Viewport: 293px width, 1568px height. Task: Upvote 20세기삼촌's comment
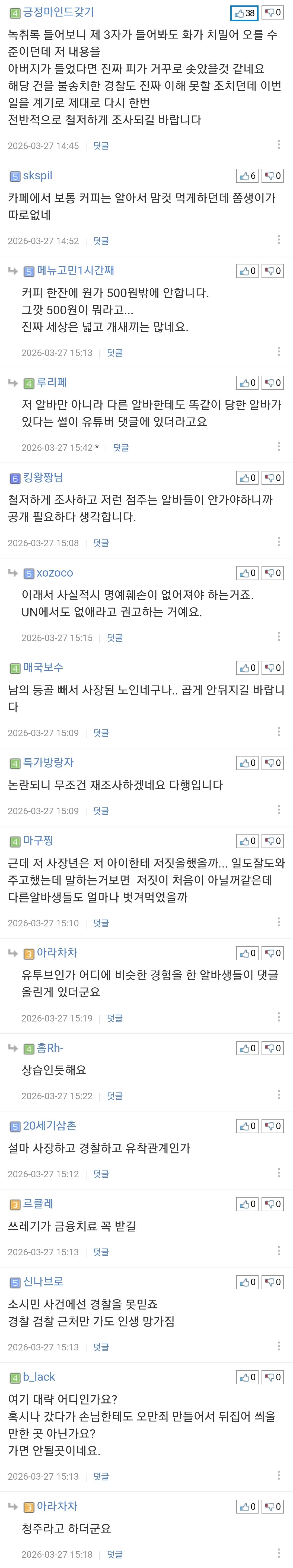[x=247, y=1126]
